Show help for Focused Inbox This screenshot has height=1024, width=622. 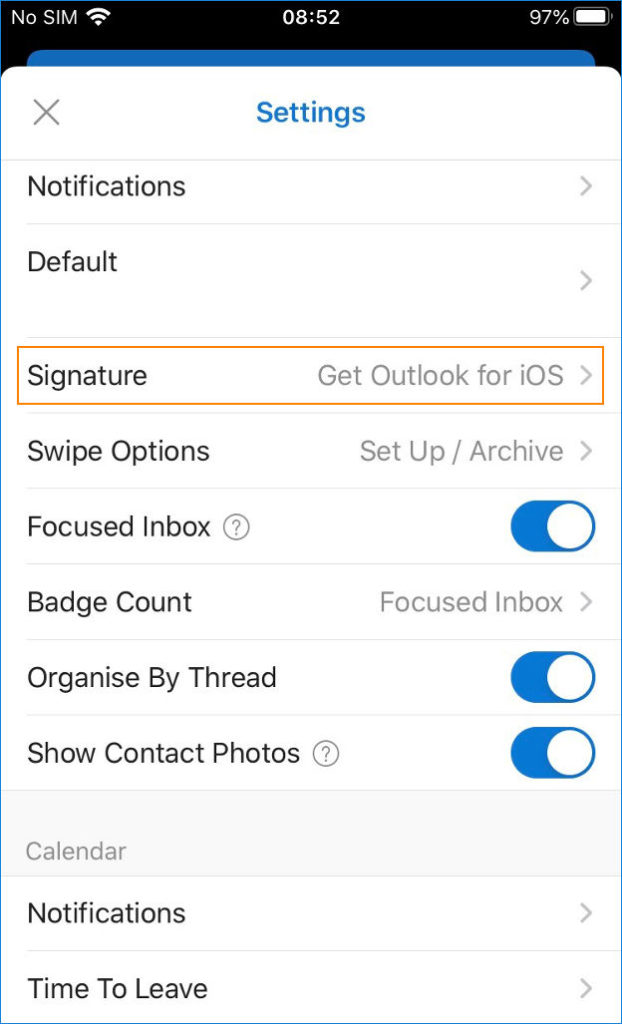236,528
